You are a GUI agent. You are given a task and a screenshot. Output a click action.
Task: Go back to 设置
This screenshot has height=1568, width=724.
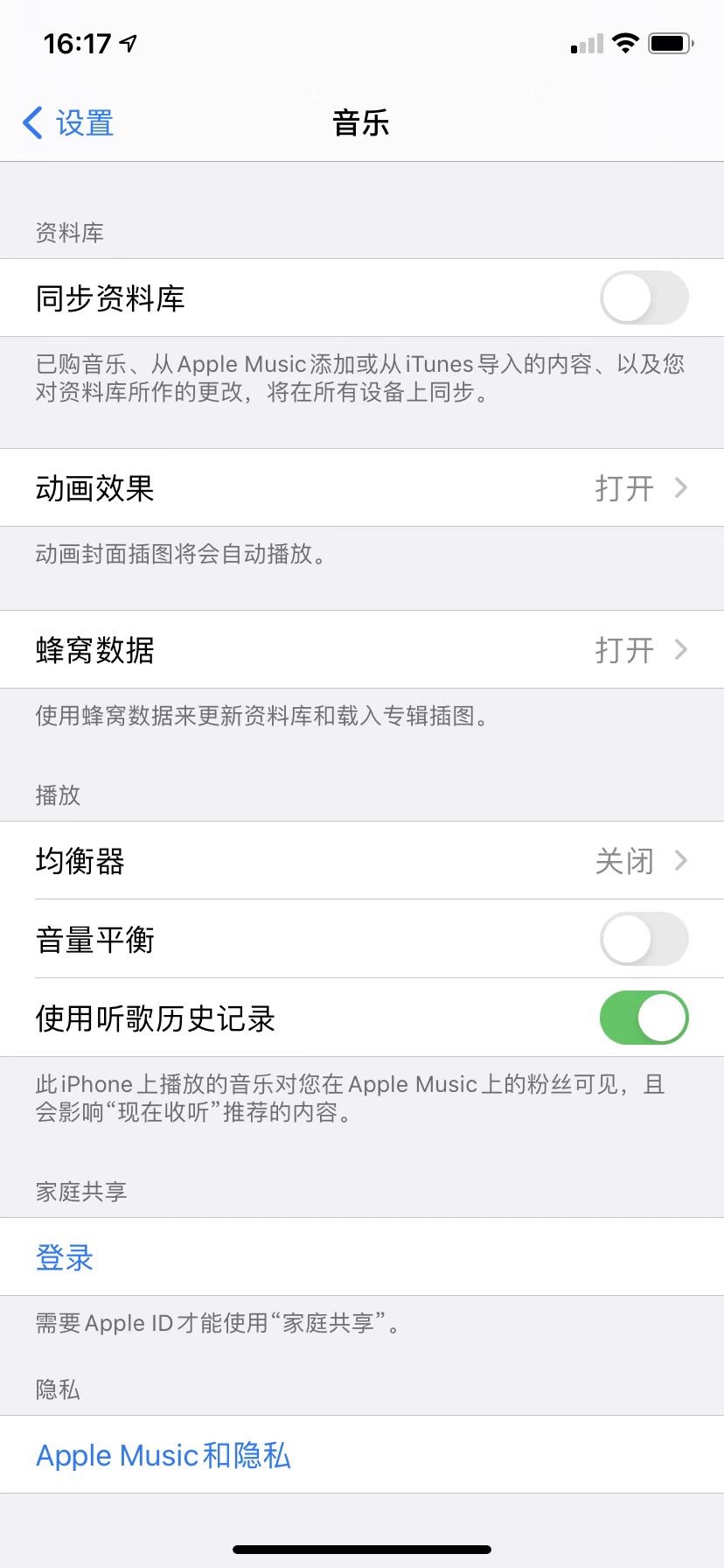[x=68, y=123]
